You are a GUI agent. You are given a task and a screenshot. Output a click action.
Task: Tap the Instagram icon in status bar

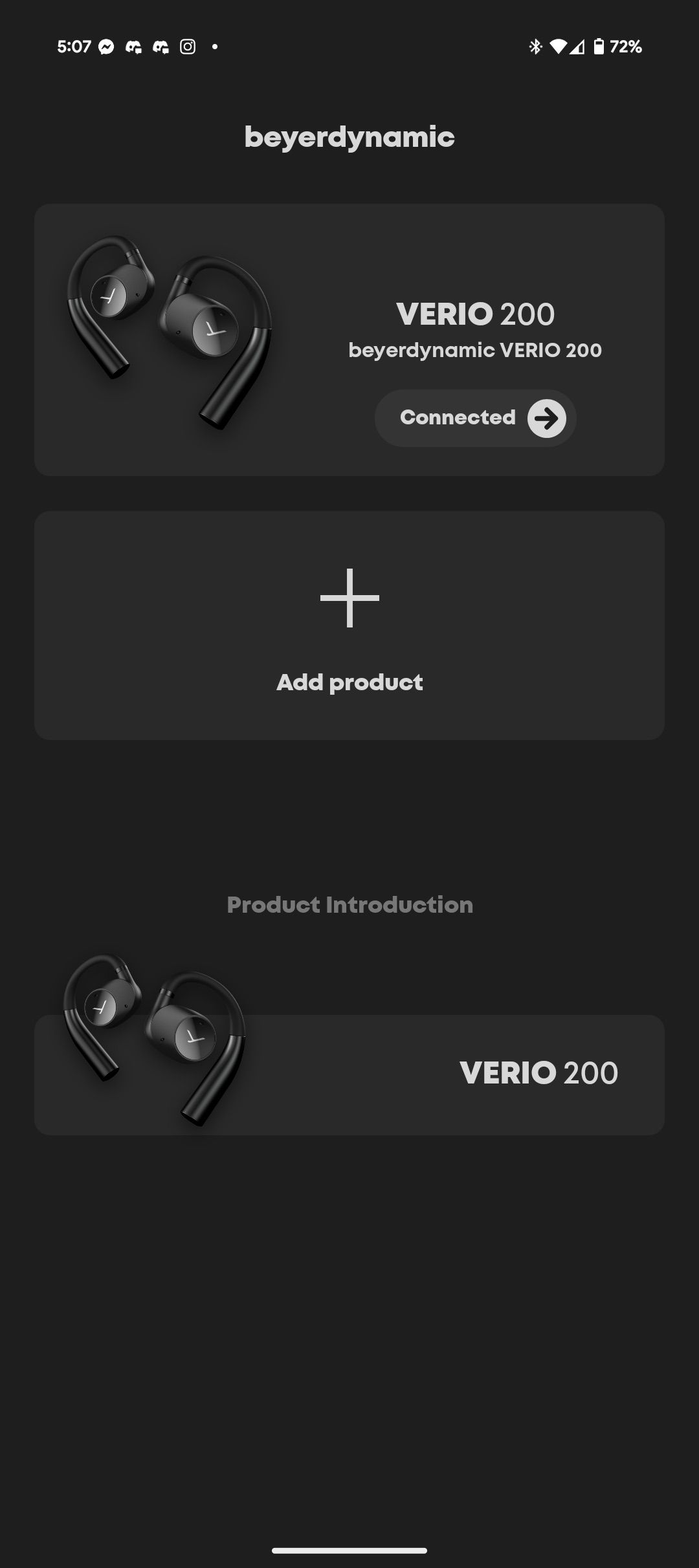pos(187,46)
